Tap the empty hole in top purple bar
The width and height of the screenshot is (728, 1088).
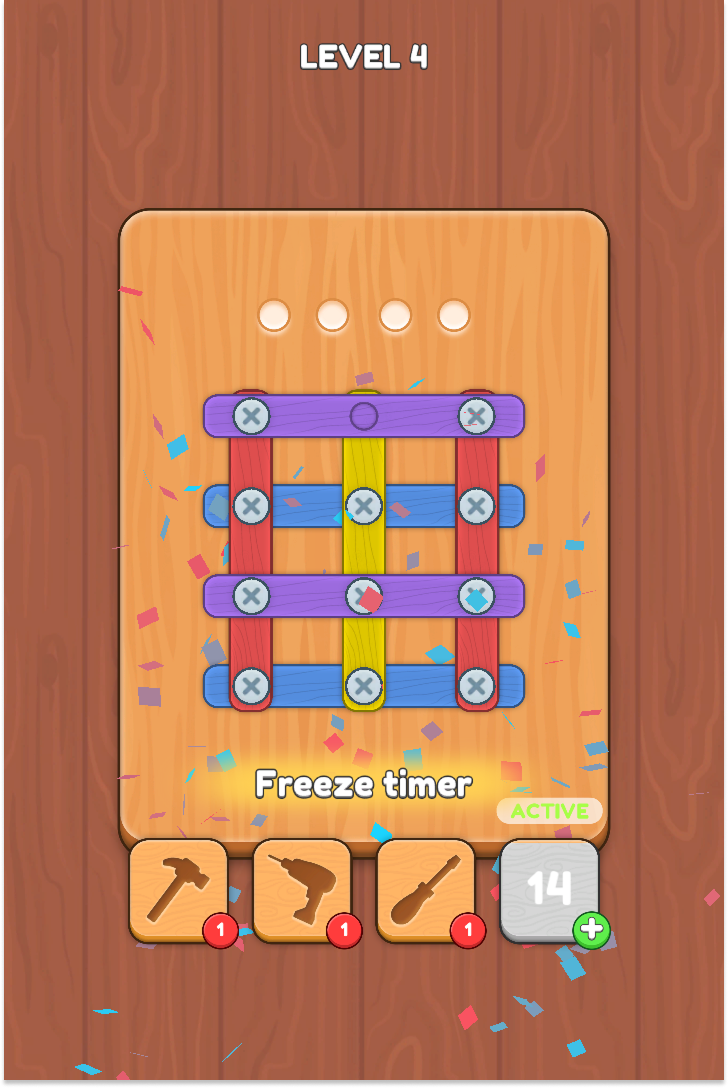(364, 416)
